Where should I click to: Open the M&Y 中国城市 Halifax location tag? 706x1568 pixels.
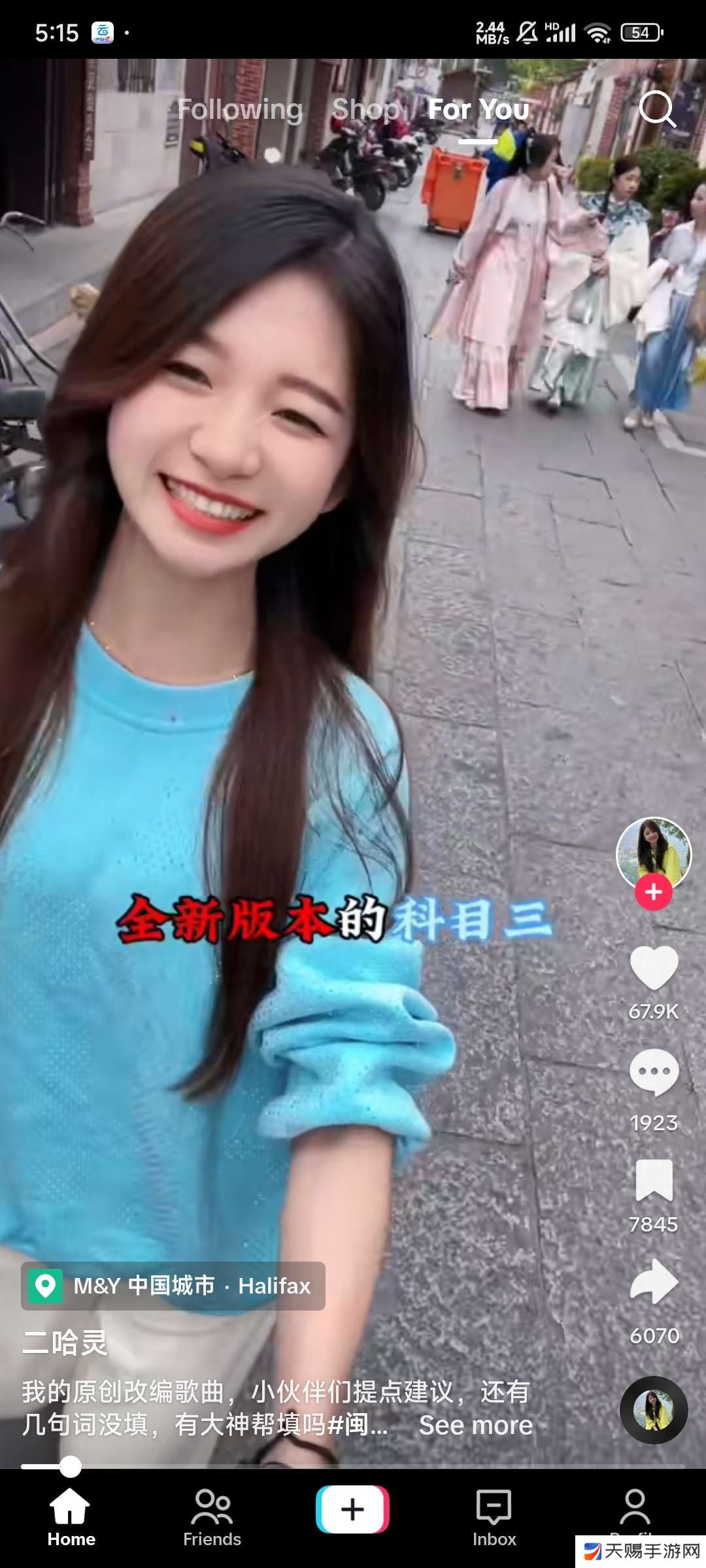(173, 1286)
